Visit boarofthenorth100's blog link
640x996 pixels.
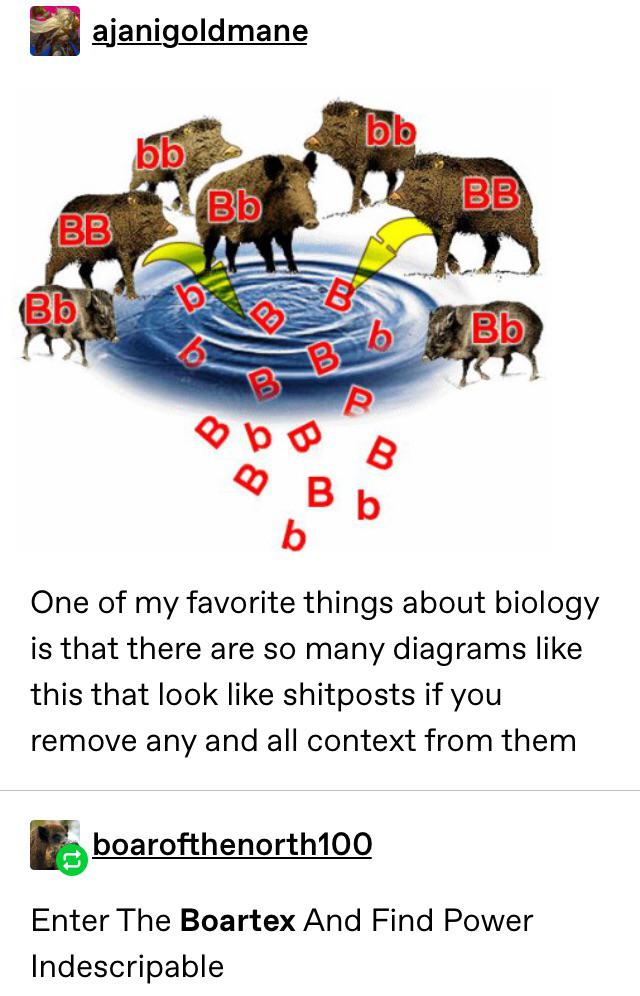(232, 845)
